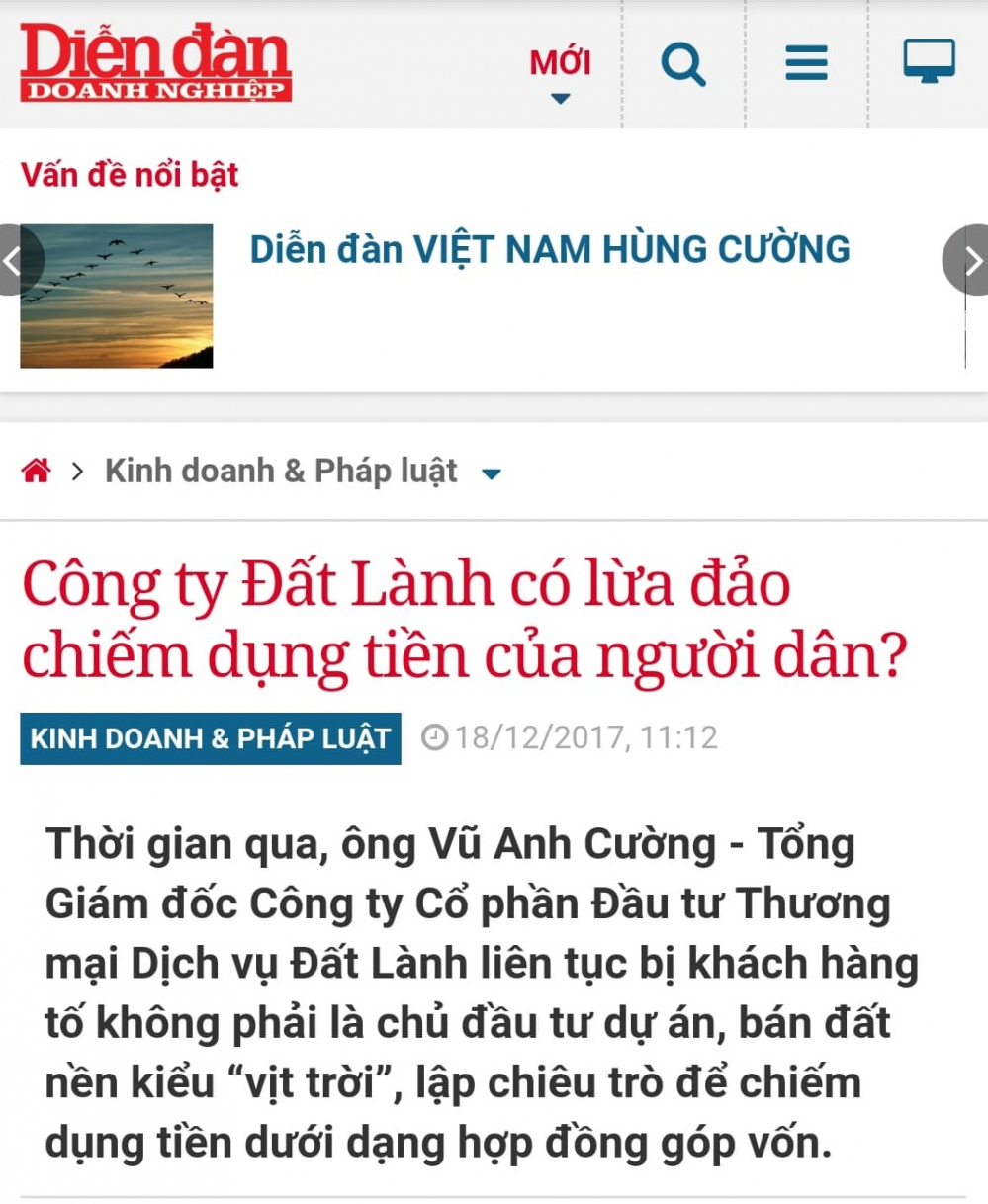Open the birds-at-sunset featured thumbnail
The width and height of the screenshot is (988, 1204).
click(117, 296)
